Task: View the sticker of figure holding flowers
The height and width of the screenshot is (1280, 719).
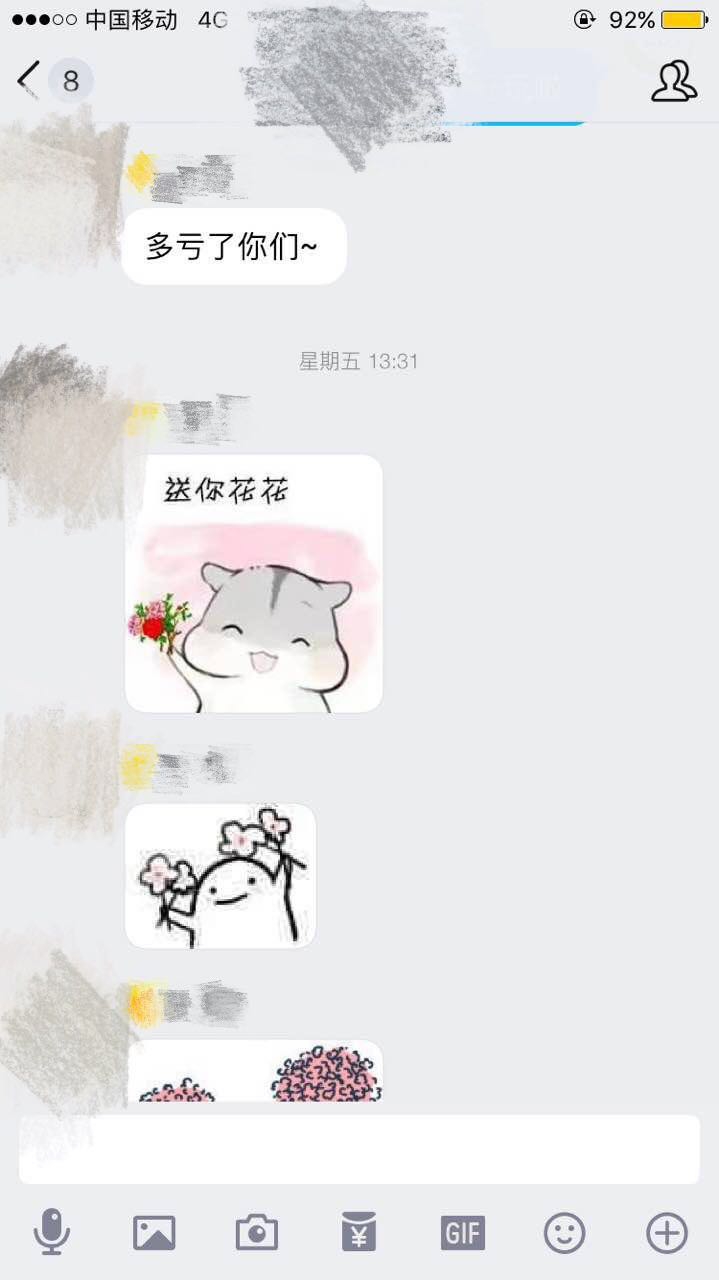Action: [220, 876]
